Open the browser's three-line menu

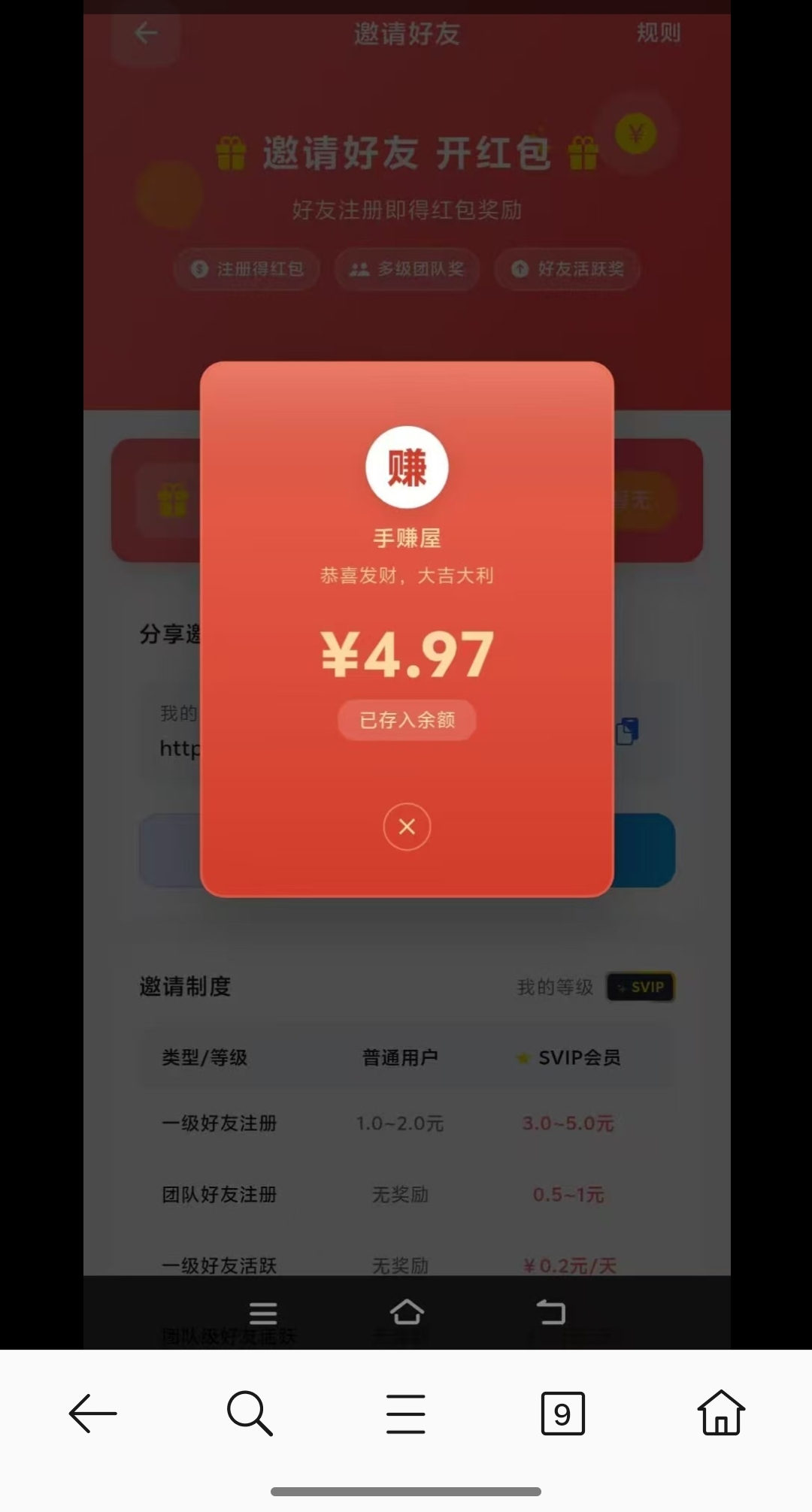406,1414
